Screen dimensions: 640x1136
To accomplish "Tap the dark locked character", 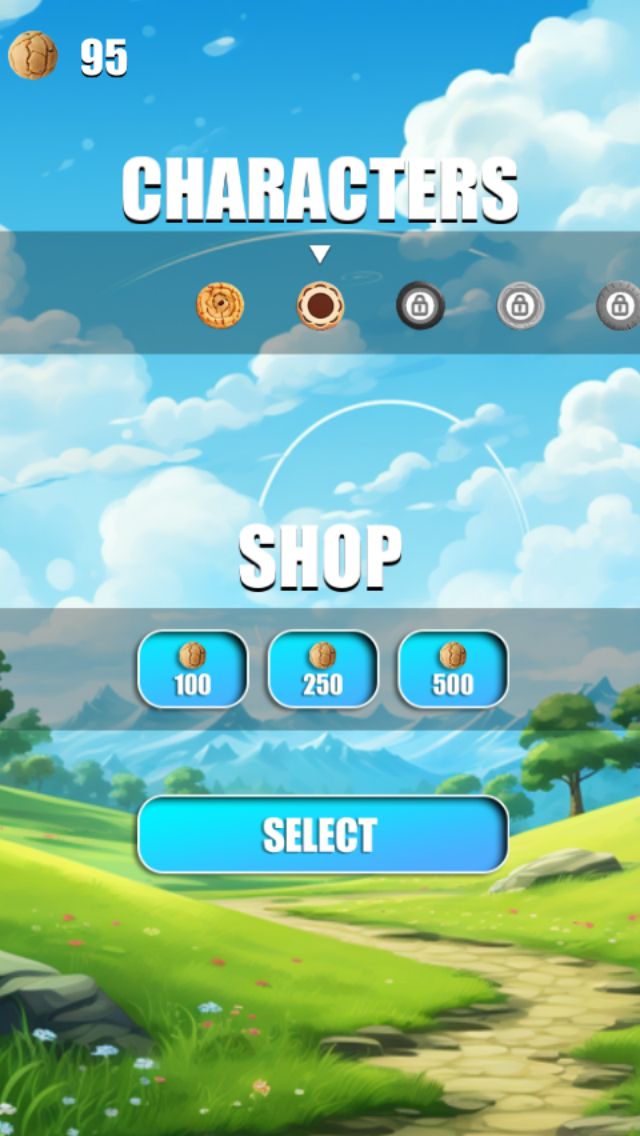I will (x=420, y=305).
